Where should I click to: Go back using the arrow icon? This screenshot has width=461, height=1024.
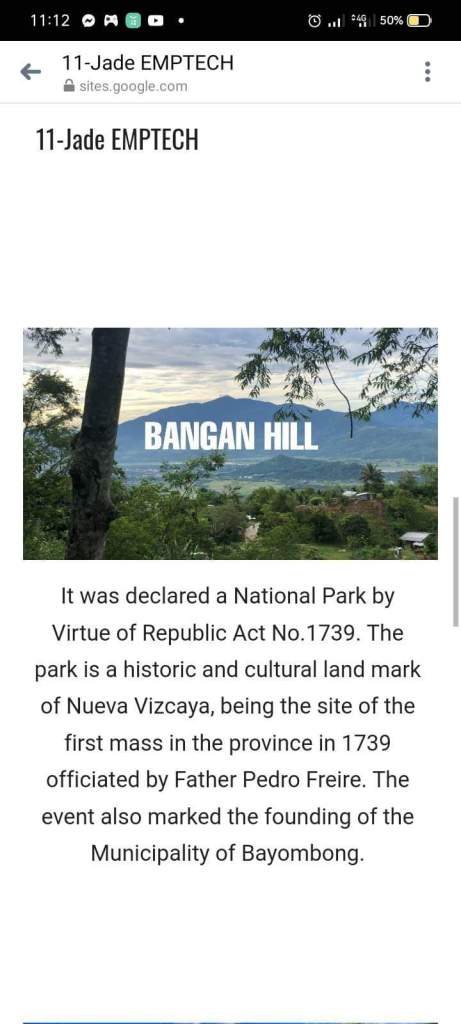(30, 72)
